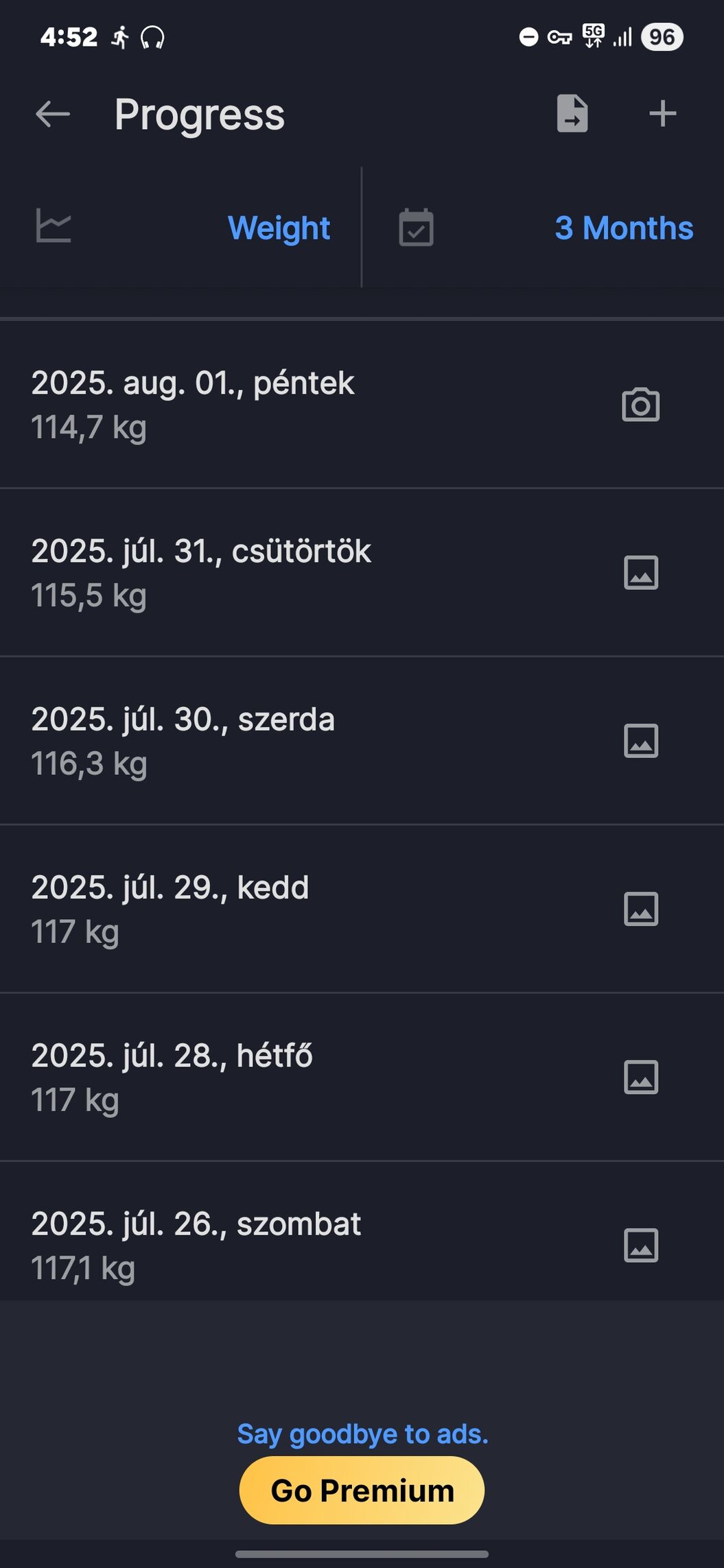View the photo for júl. 26. szombat
724x1568 pixels.
point(640,1245)
